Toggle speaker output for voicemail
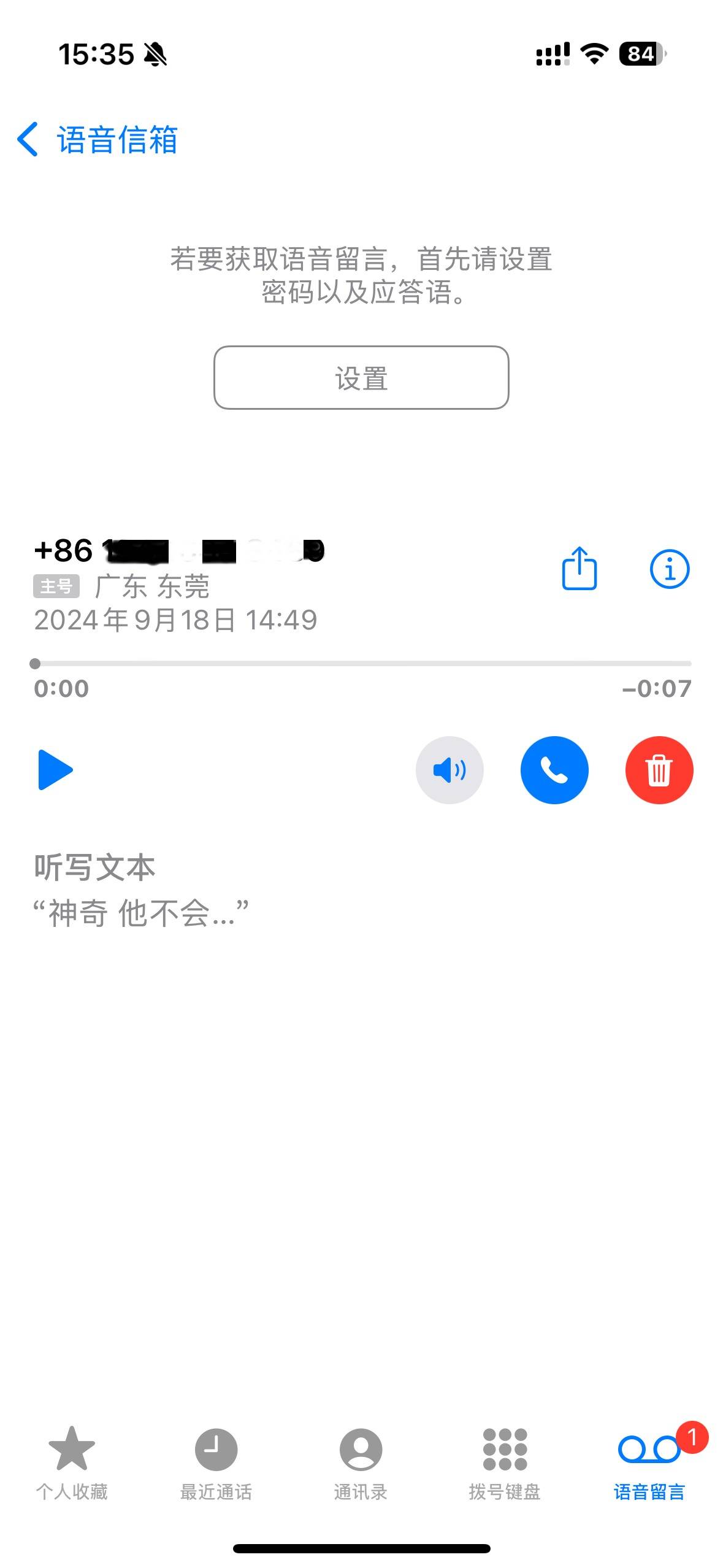 pyautogui.click(x=449, y=770)
